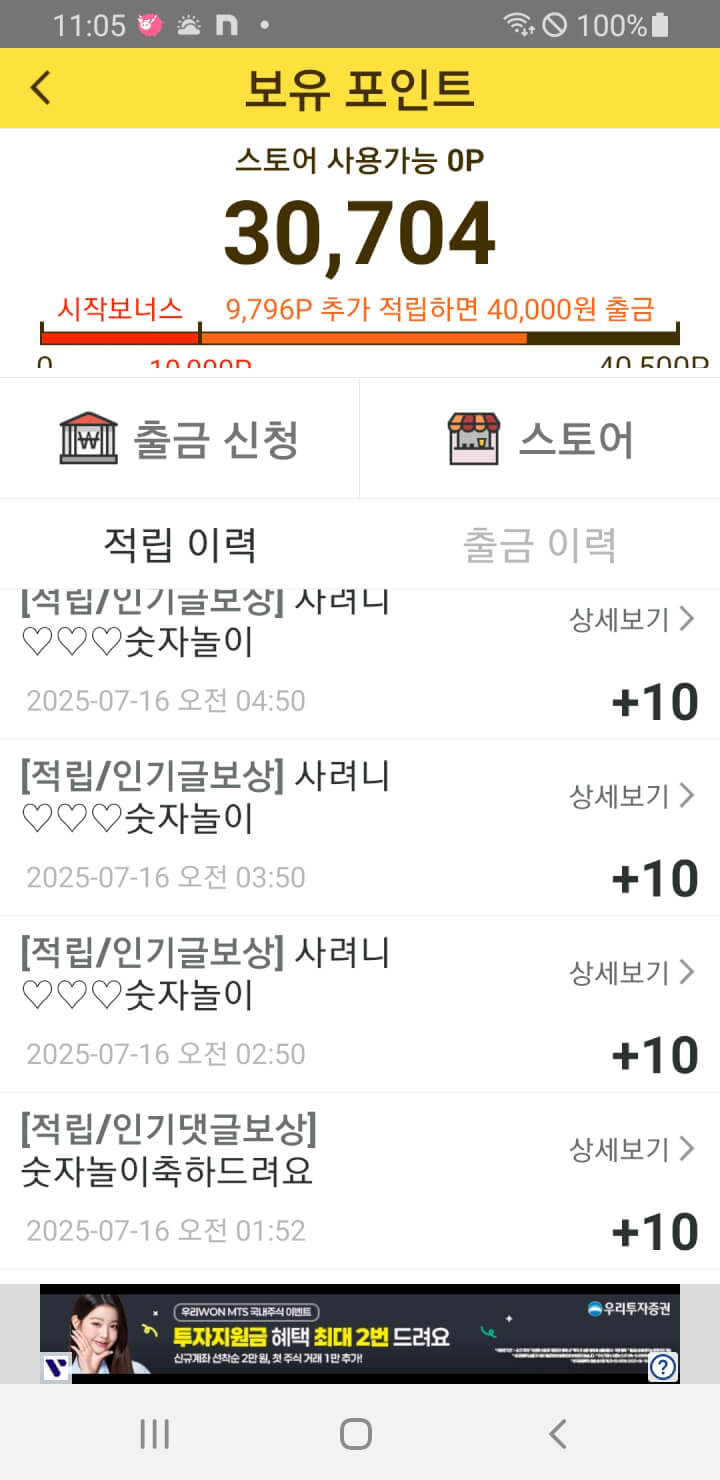View 상세보기 for the 02:50 entry
The height and width of the screenshot is (1480, 720).
(632, 972)
